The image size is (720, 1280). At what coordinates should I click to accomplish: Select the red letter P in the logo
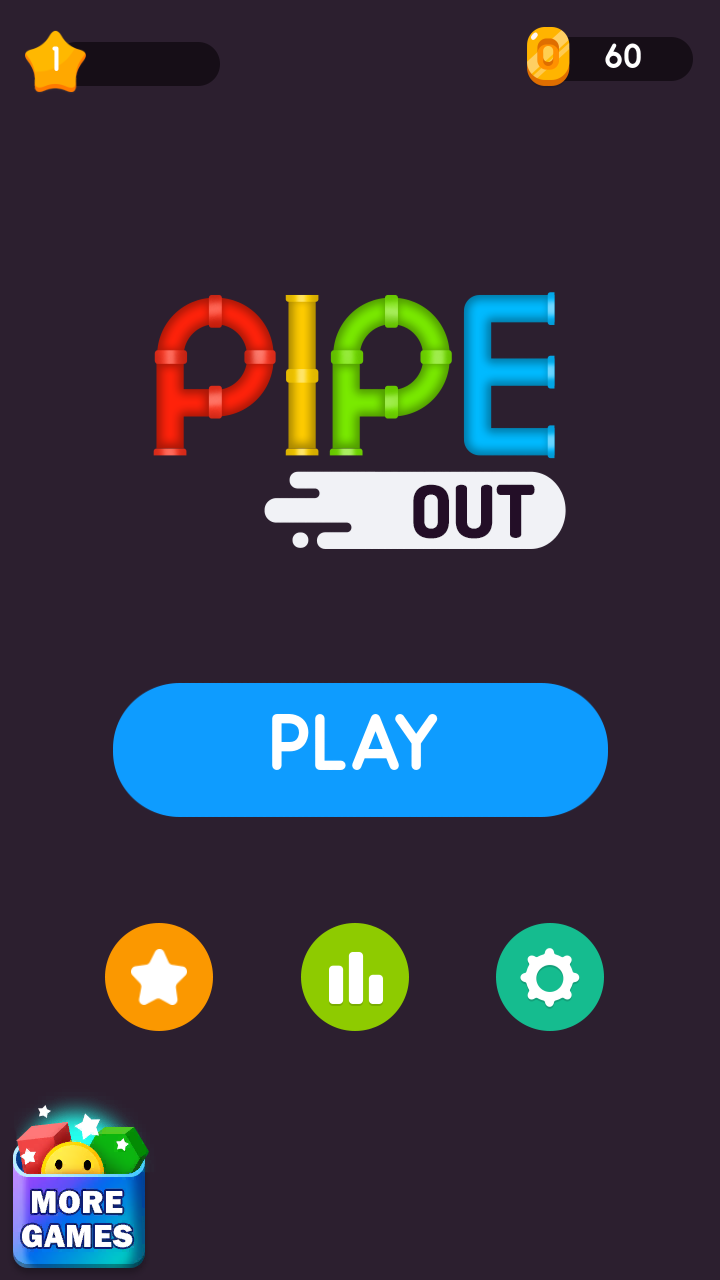(x=215, y=375)
